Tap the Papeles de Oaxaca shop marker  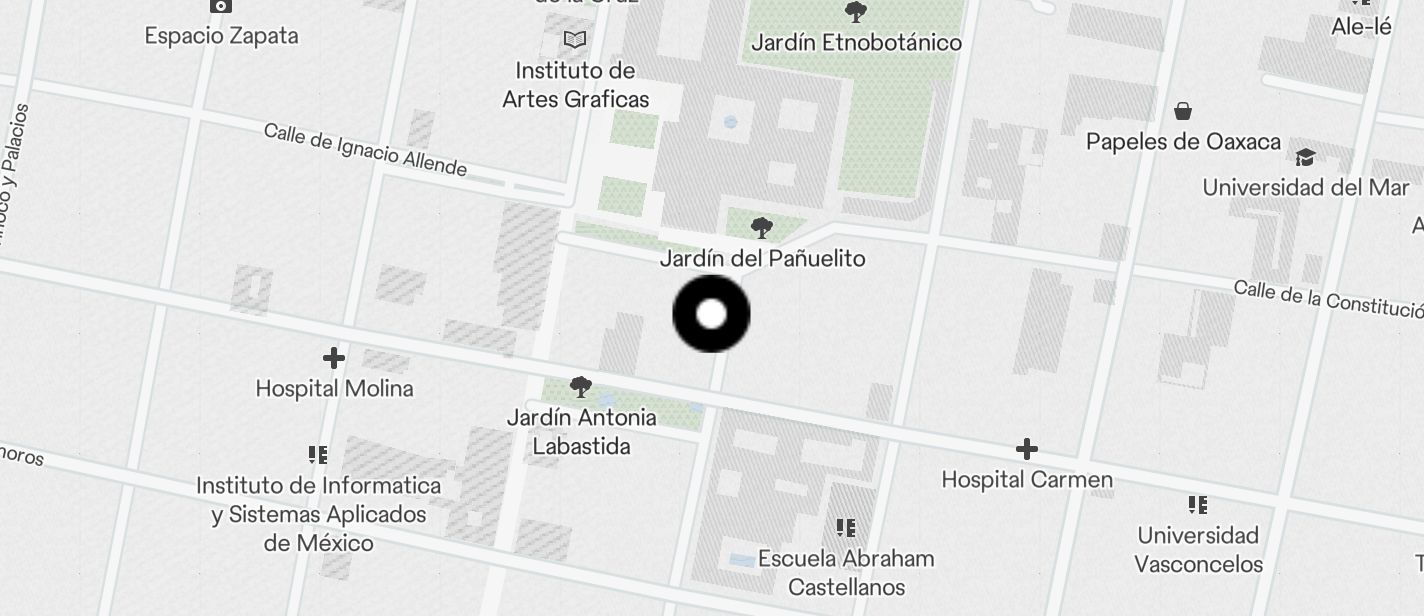(x=1183, y=111)
